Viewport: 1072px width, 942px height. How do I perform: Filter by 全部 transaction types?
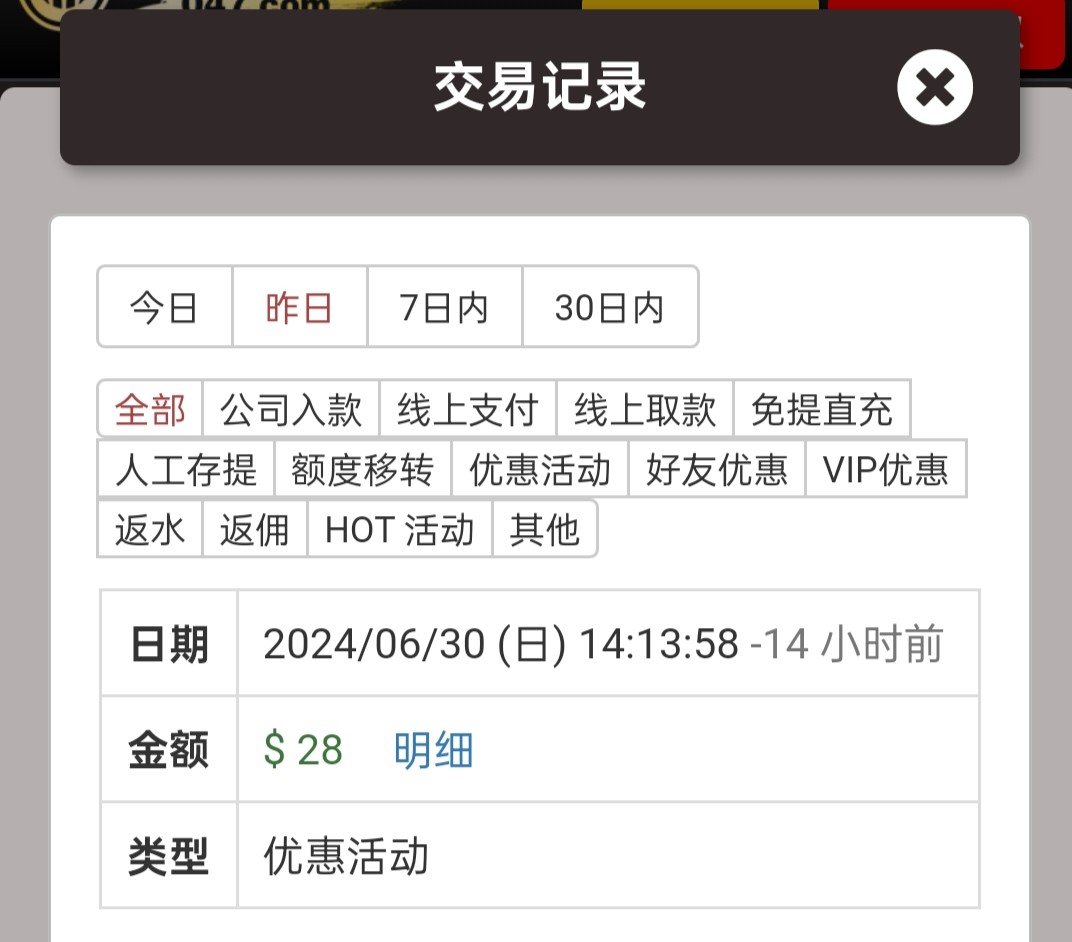[150, 409]
